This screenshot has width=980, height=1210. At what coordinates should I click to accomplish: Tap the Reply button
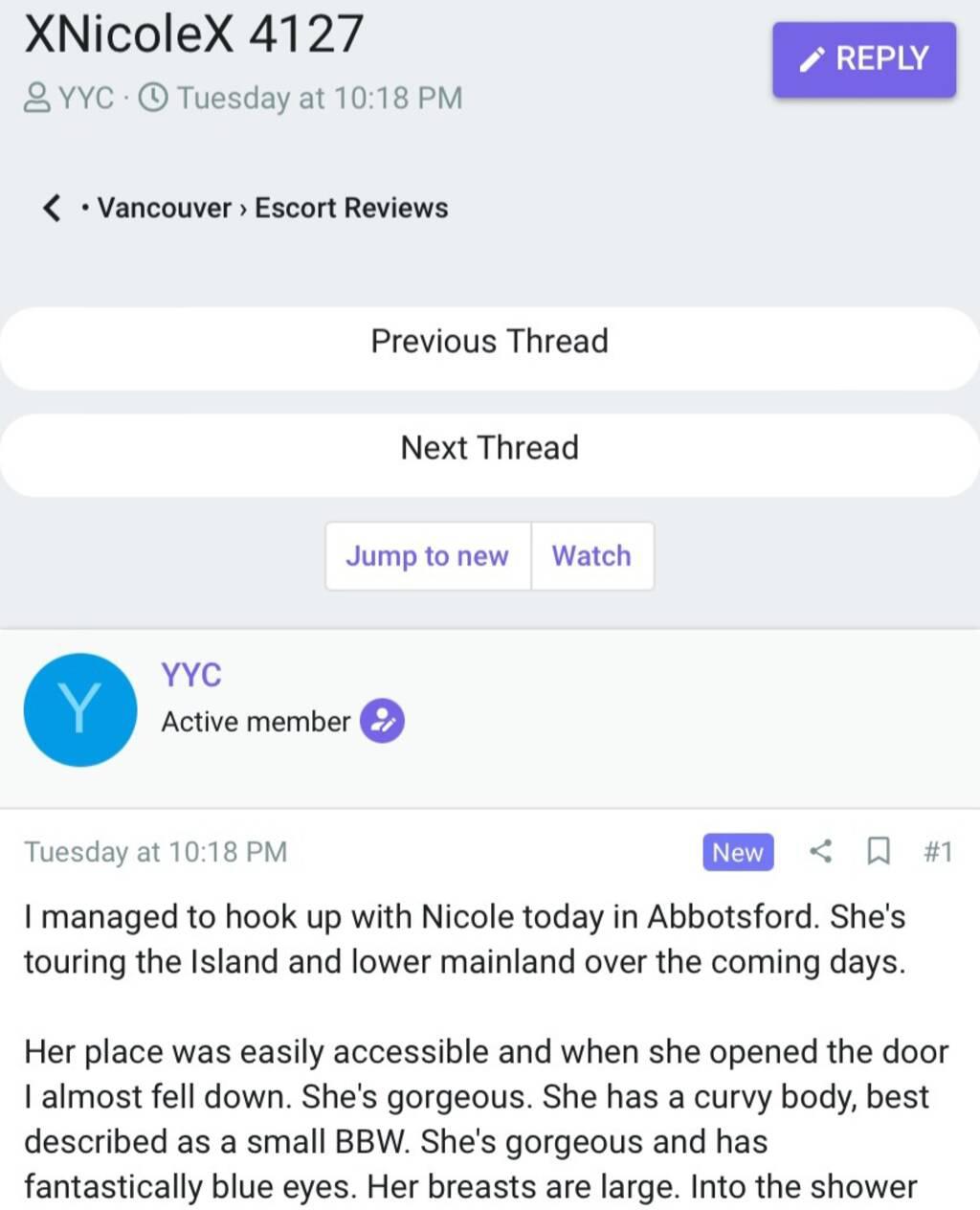click(863, 59)
